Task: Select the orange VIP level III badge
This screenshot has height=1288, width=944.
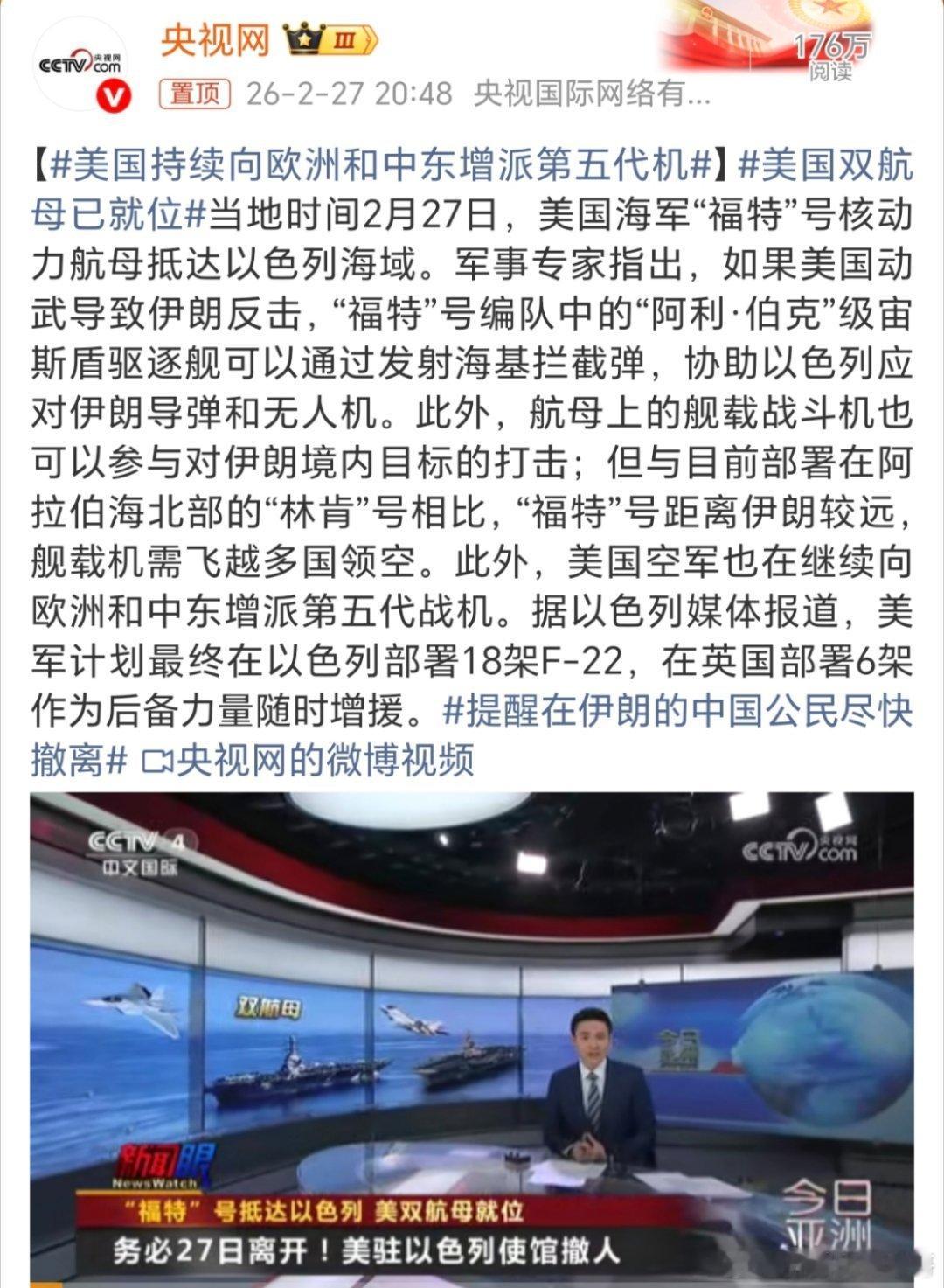Action: tap(343, 40)
